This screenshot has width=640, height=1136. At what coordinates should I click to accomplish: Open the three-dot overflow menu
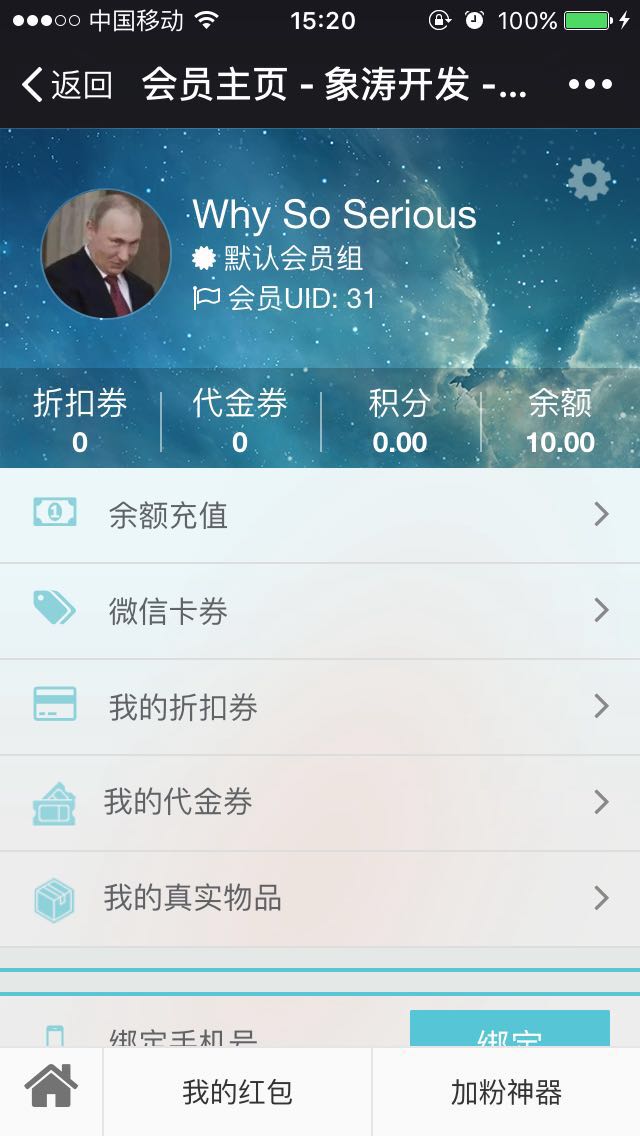tap(590, 85)
